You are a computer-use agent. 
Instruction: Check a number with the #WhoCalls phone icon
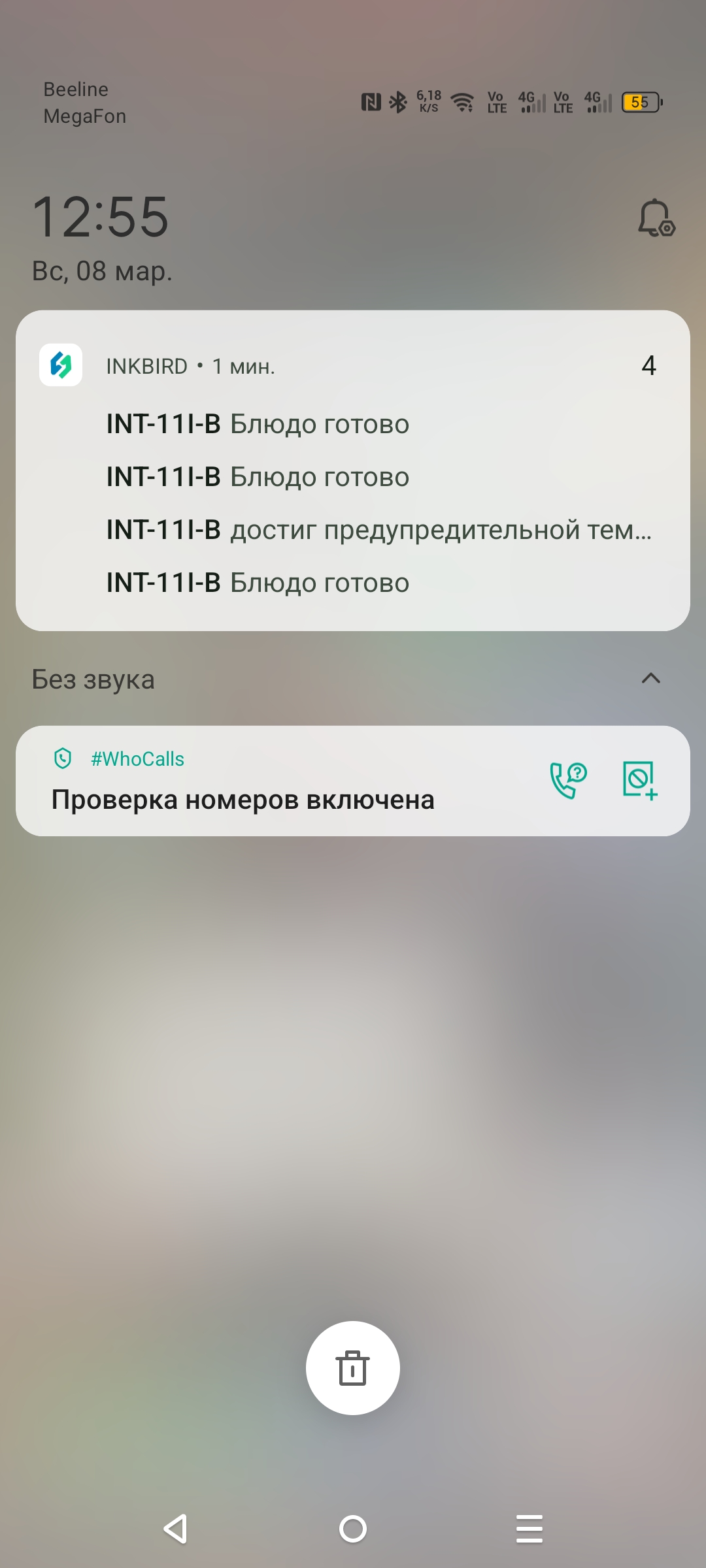click(x=568, y=780)
